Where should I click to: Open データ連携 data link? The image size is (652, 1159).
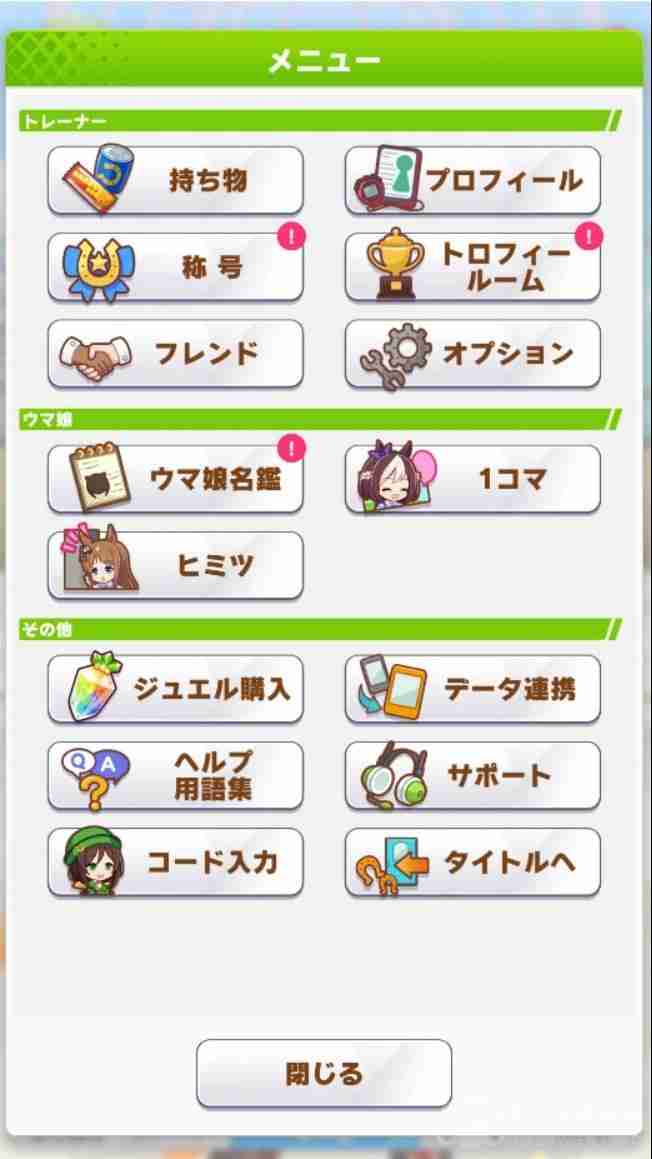coord(473,689)
